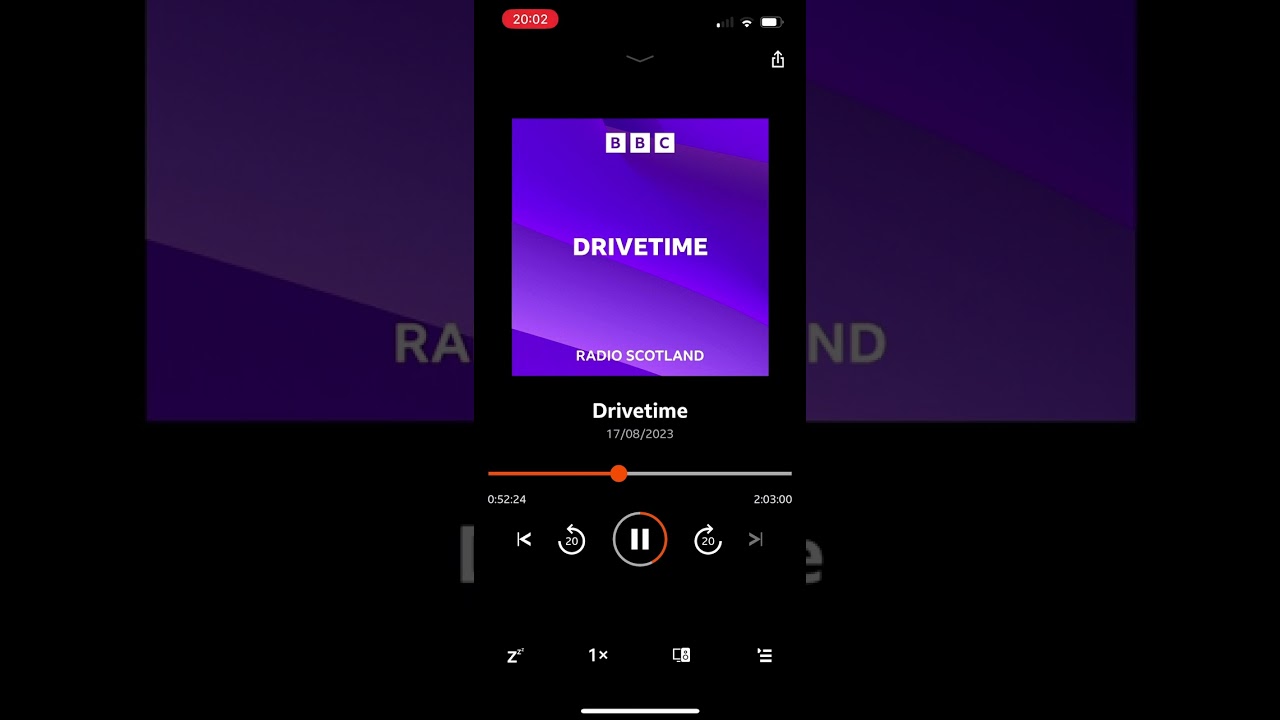Image resolution: width=1280 pixels, height=720 pixels.
Task: Choose an audio output device
Action: click(681, 656)
